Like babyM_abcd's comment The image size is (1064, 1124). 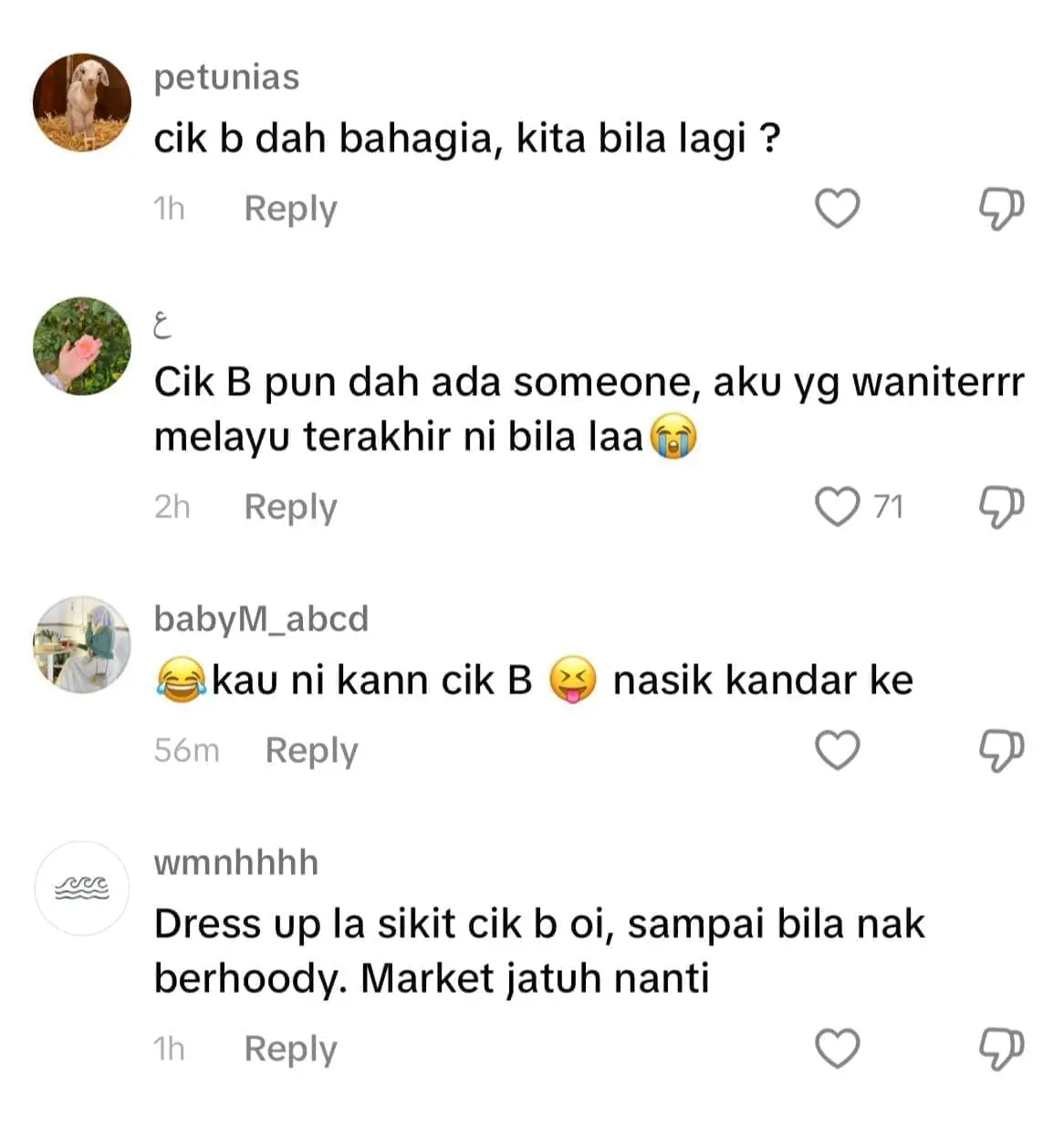click(x=837, y=751)
